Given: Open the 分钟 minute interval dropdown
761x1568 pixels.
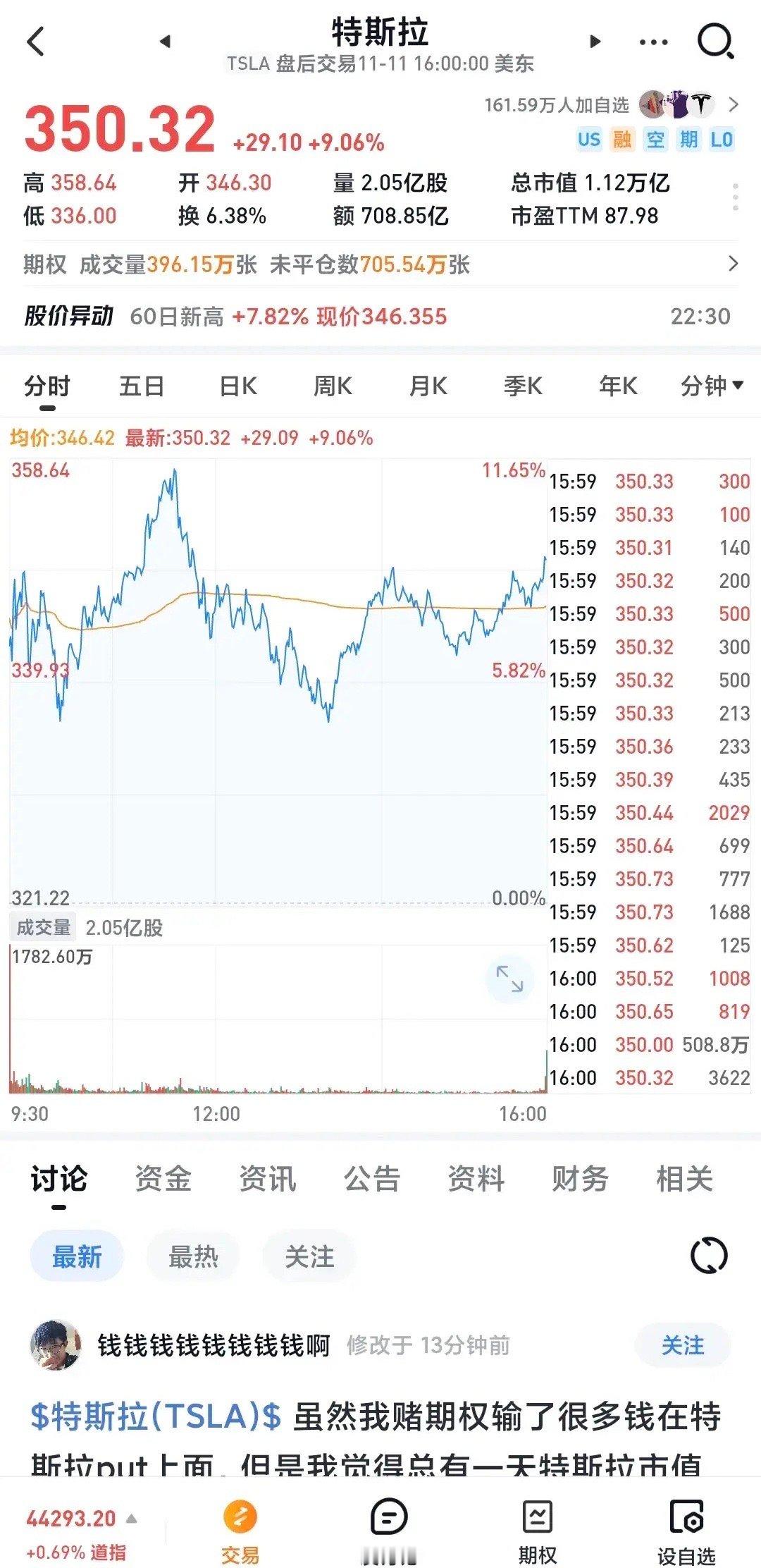Looking at the screenshot, I should pyautogui.click(x=710, y=386).
